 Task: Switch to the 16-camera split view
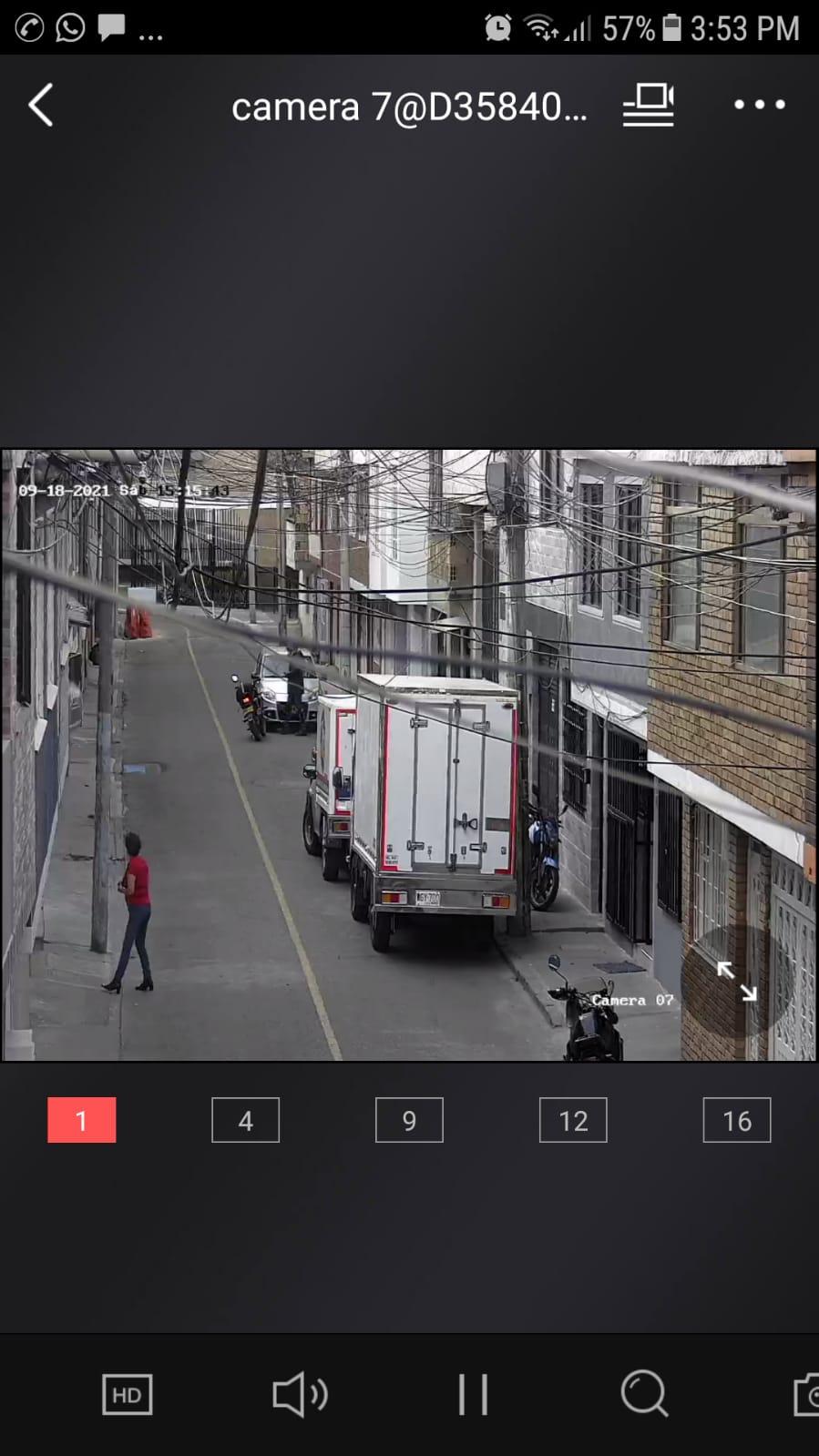click(x=736, y=1120)
